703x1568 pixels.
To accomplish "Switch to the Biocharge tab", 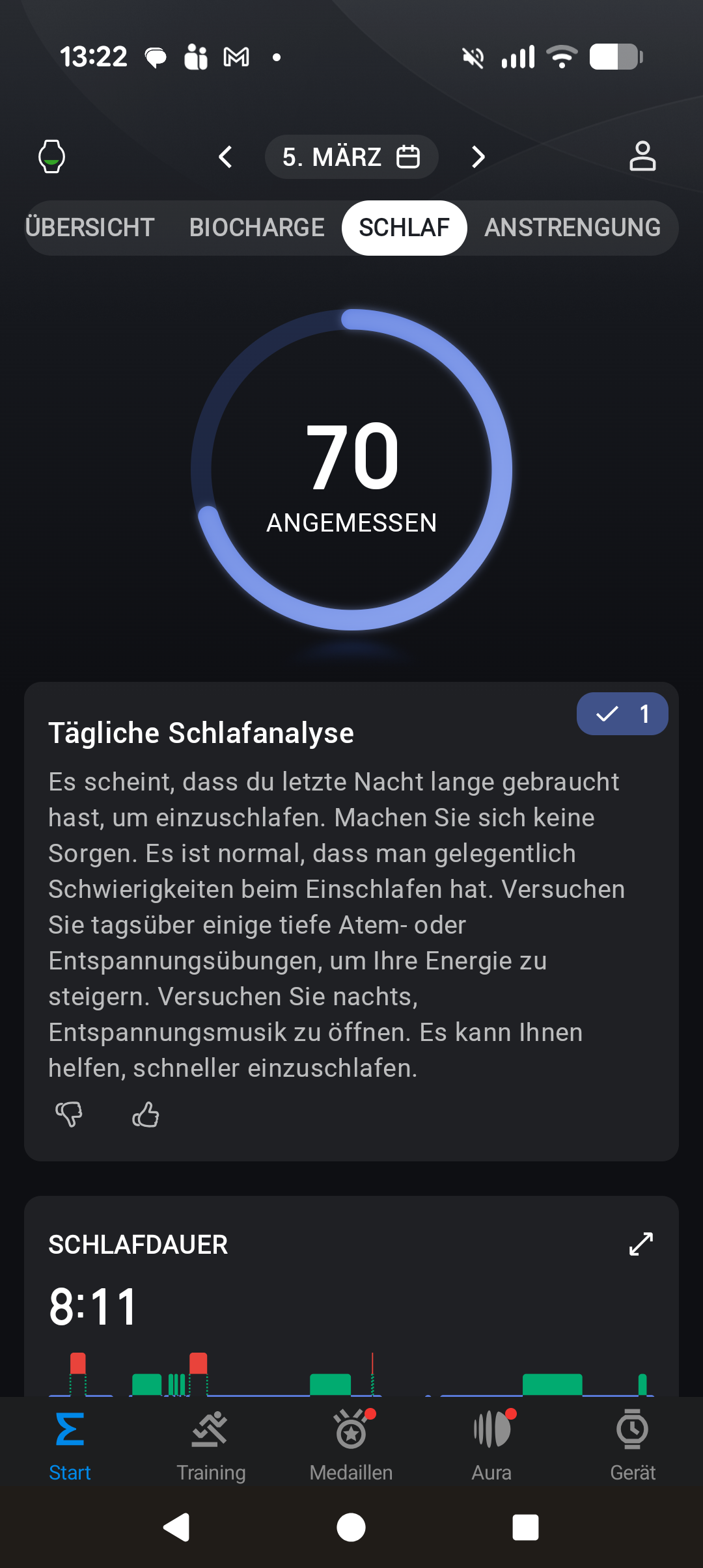I will click(x=256, y=228).
